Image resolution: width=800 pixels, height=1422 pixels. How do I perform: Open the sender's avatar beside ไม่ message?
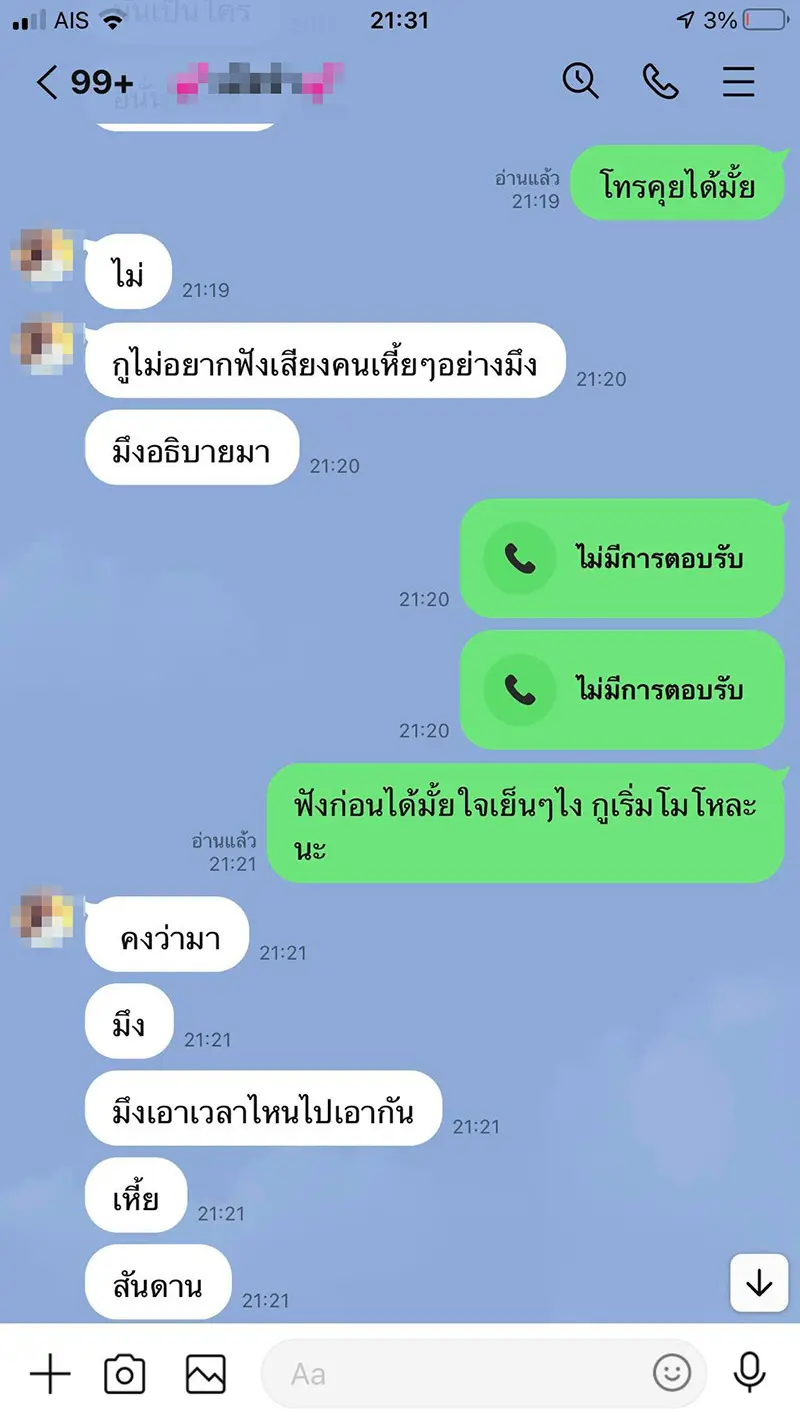coord(42,252)
